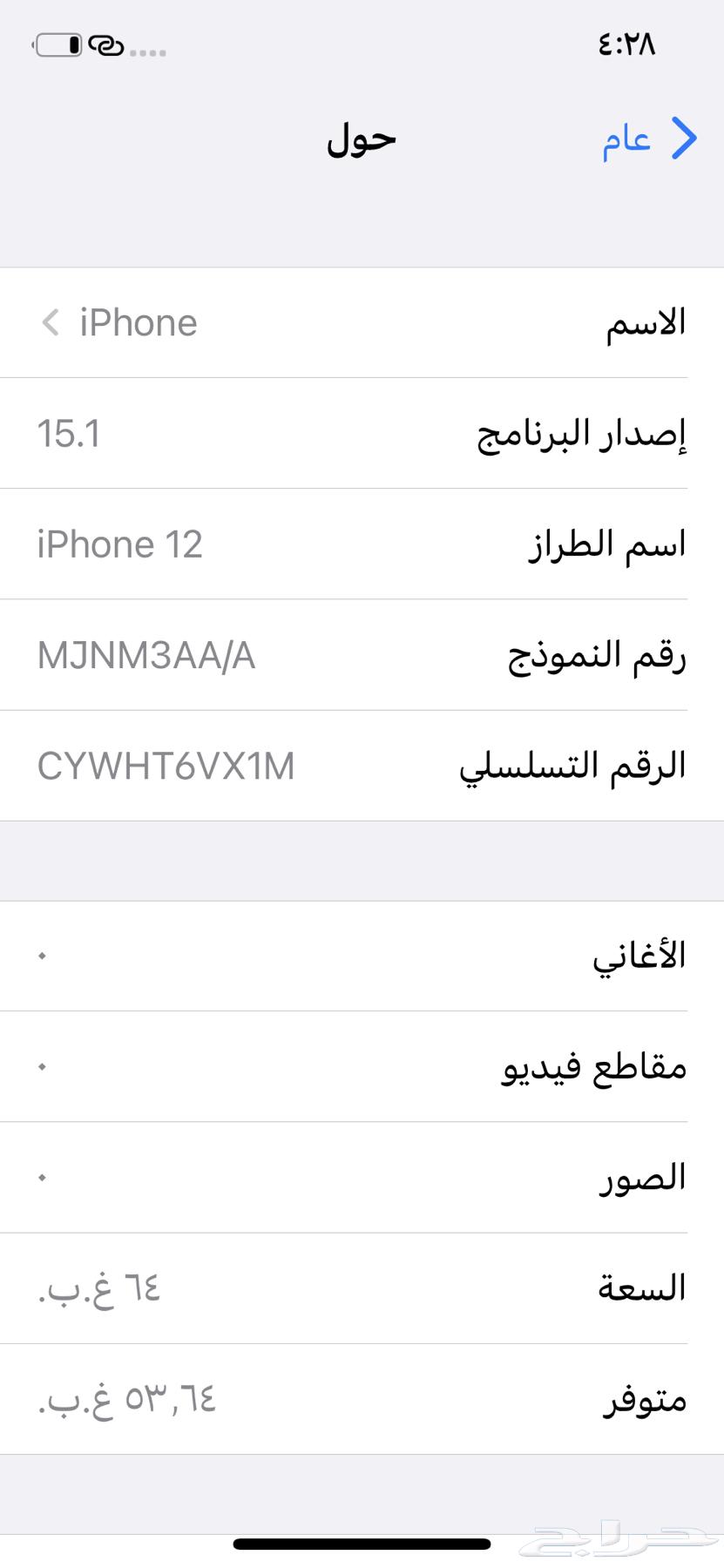Go back to the عام settings page

point(649,139)
